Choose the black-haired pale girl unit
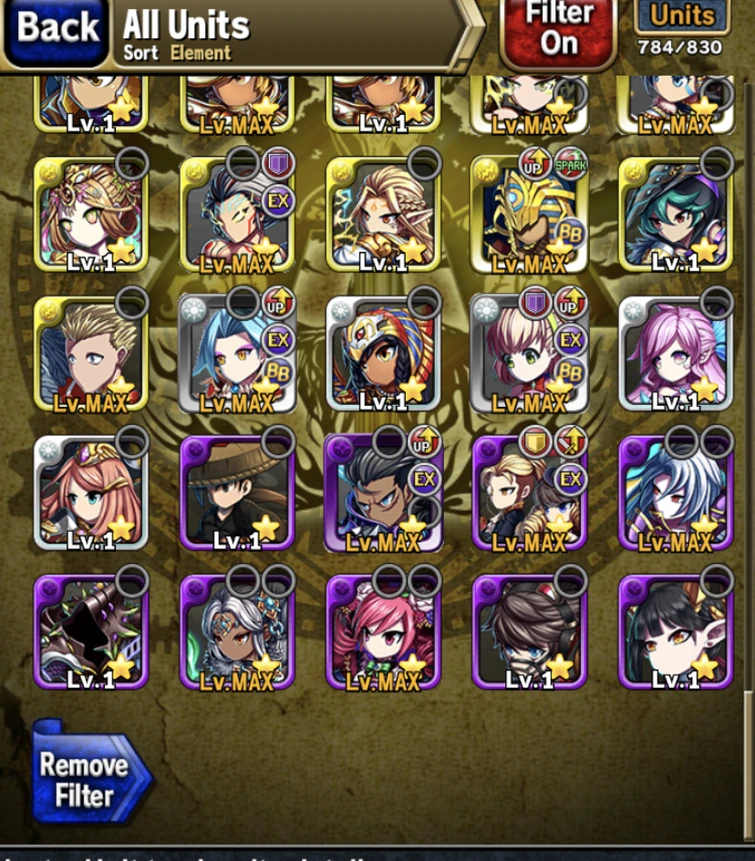The image size is (755, 861). coord(676,634)
